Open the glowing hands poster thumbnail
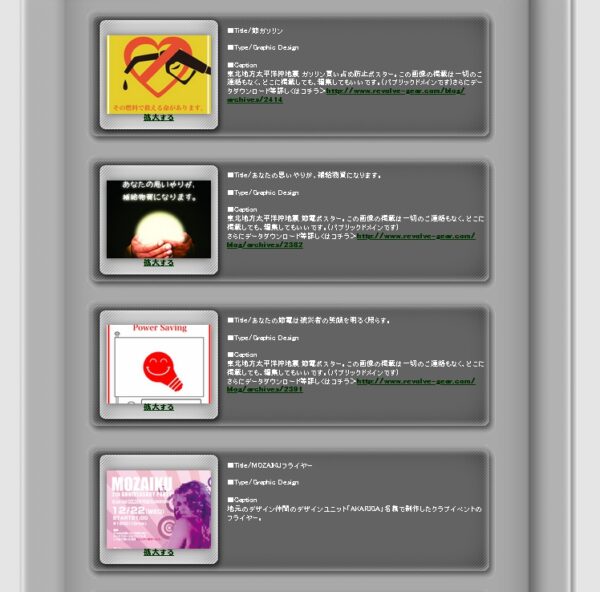This screenshot has height=592, width=600. click(x=158, y=216)
